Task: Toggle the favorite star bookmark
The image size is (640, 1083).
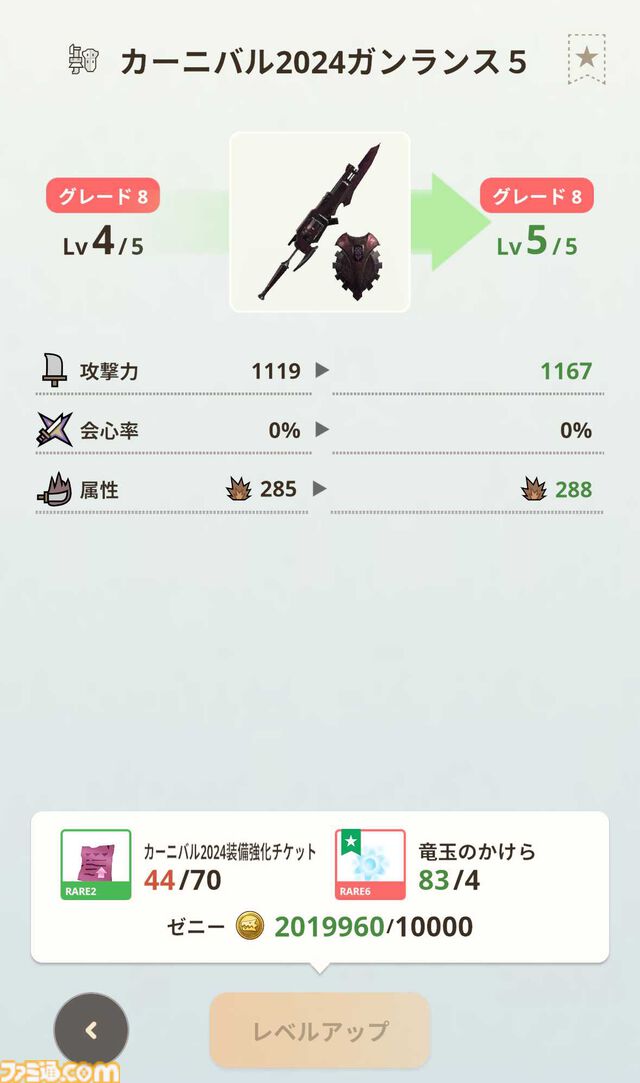Action: click(586, 59)
